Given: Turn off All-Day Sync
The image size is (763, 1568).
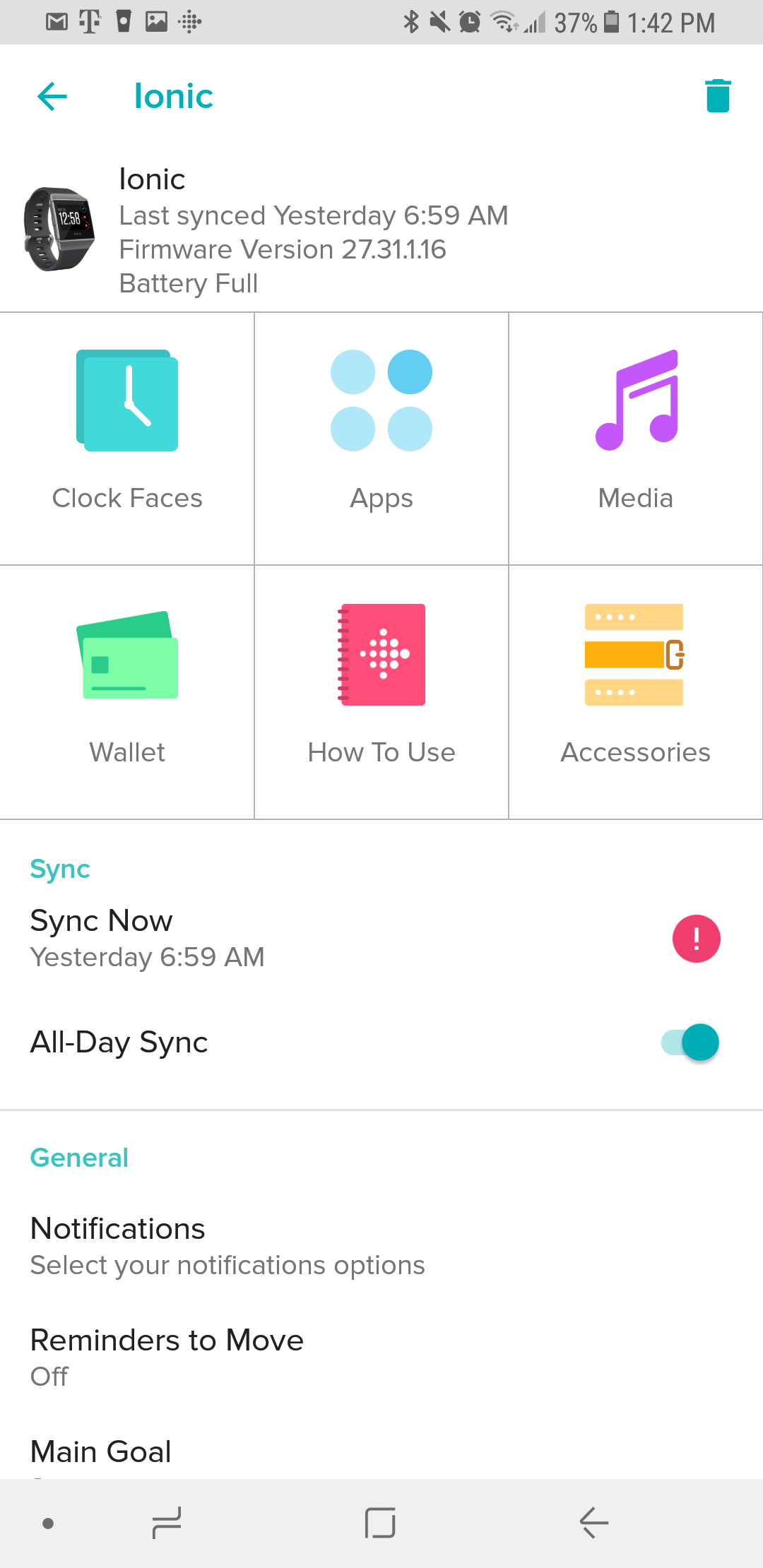Looking at the screenshot, I should [x=691, y=1043].
